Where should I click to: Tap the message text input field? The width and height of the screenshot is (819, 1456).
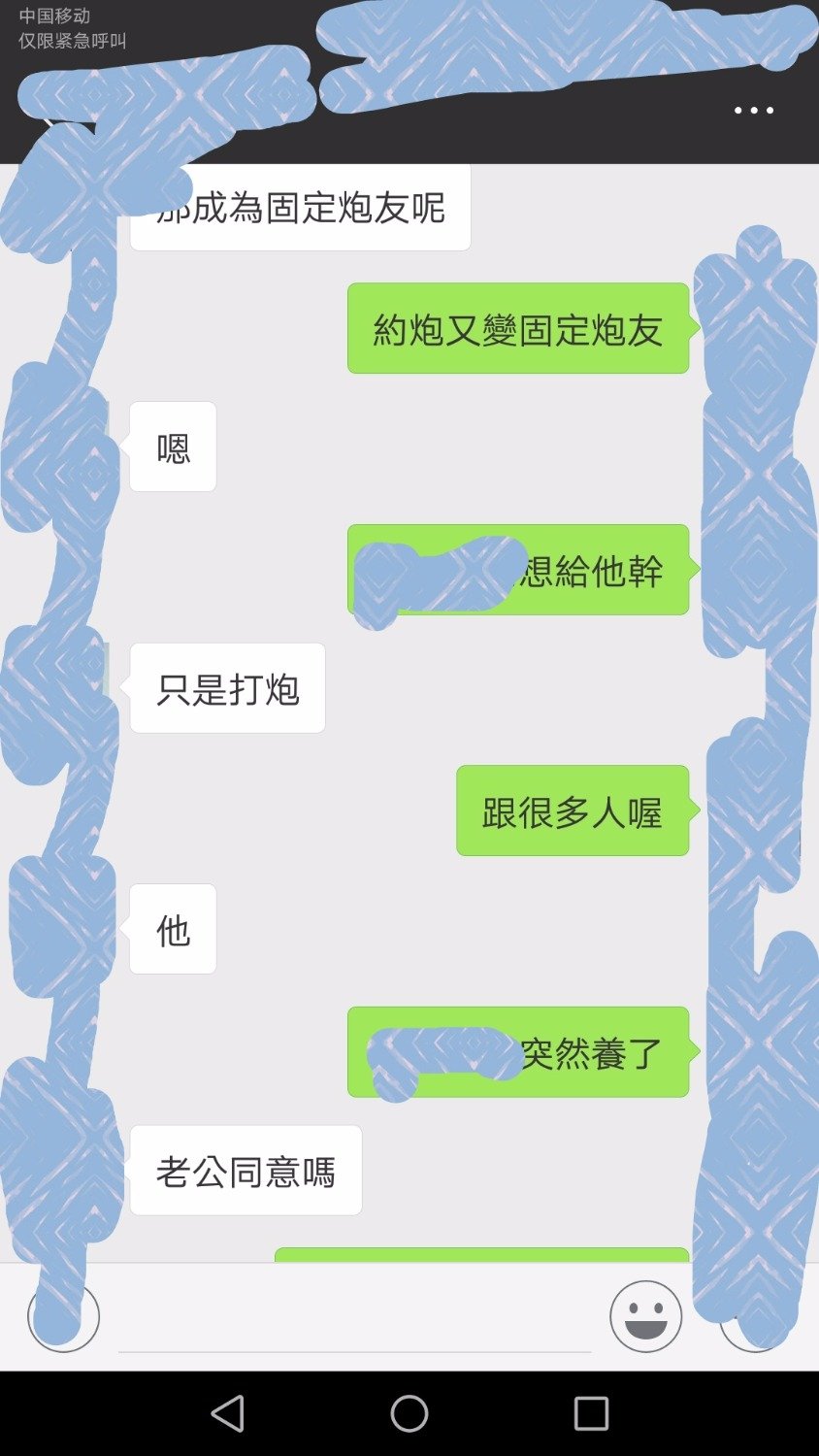(x=354, y=1320)
